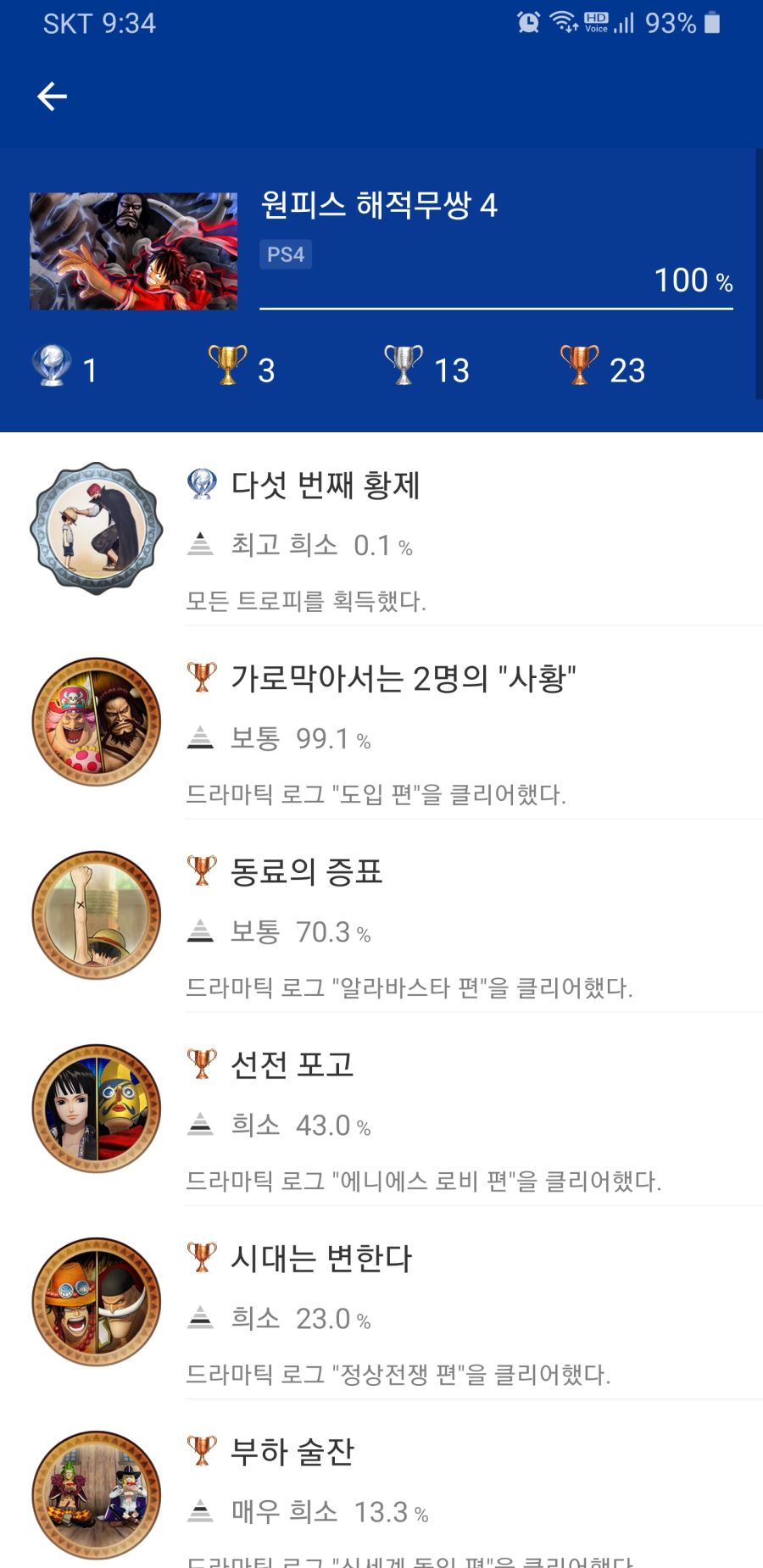Click the rarity pyramid icon showing 0.1%

point(201,544)
